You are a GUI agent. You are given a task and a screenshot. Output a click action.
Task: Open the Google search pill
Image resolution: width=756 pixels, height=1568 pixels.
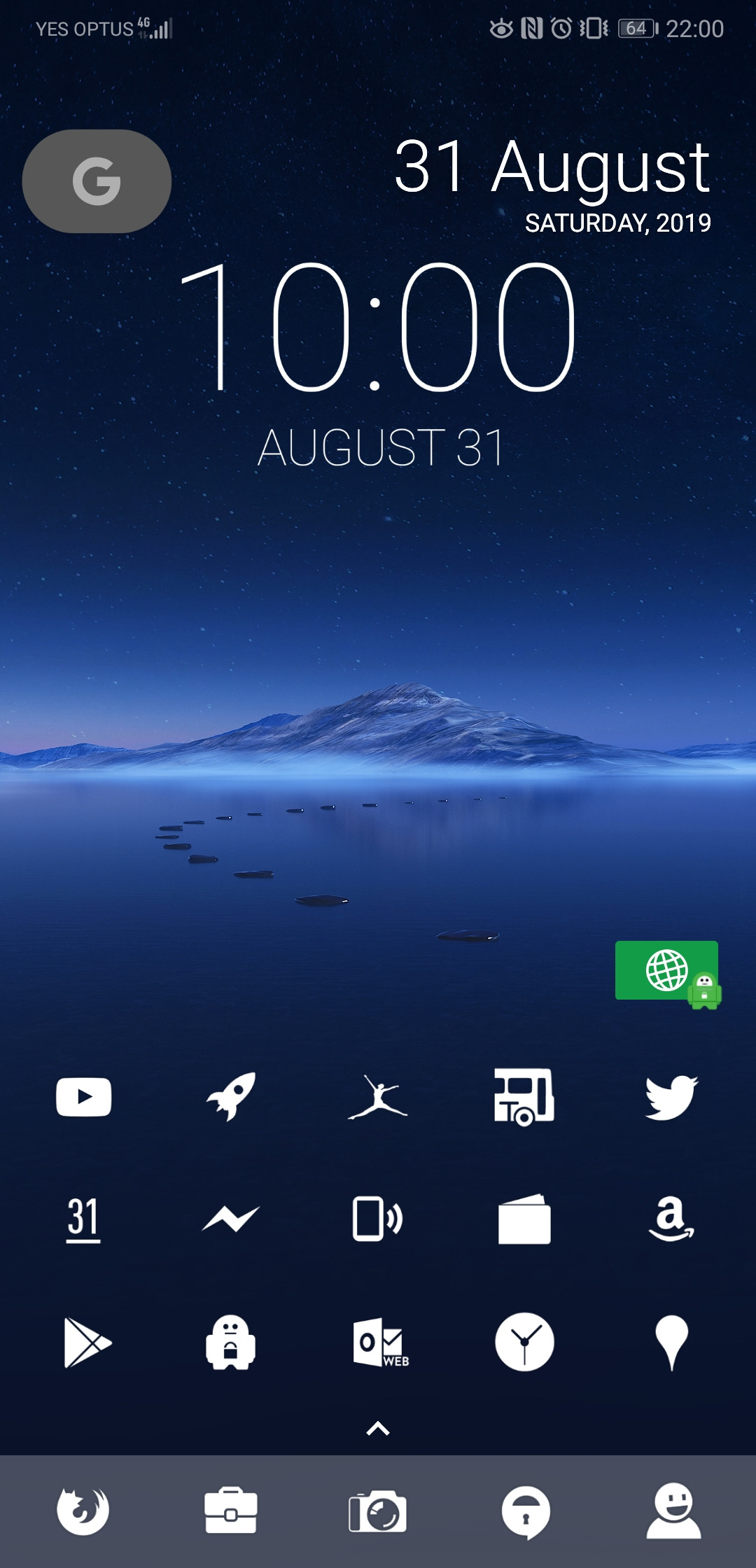pyautogui.click(x=97, y=181)
